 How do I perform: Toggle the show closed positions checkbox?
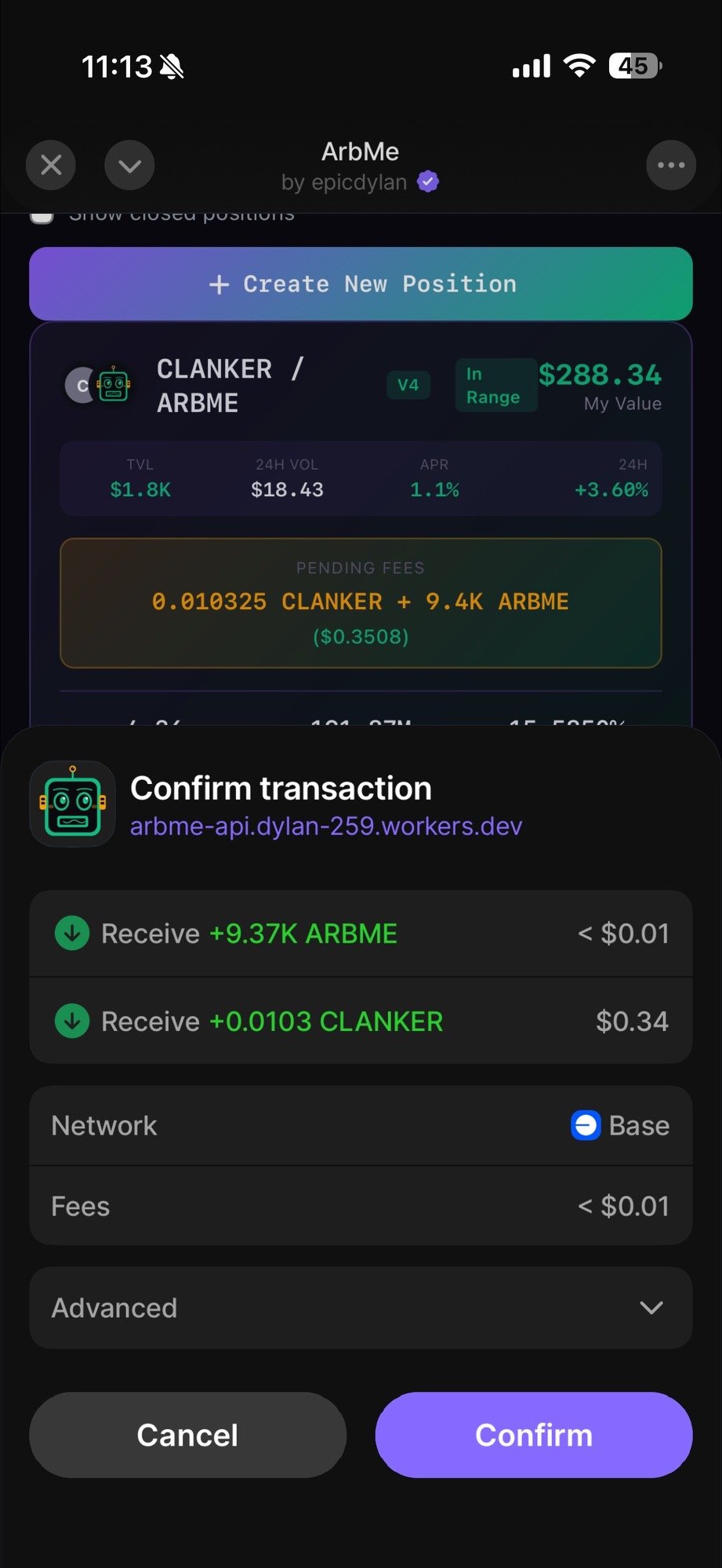42,216
